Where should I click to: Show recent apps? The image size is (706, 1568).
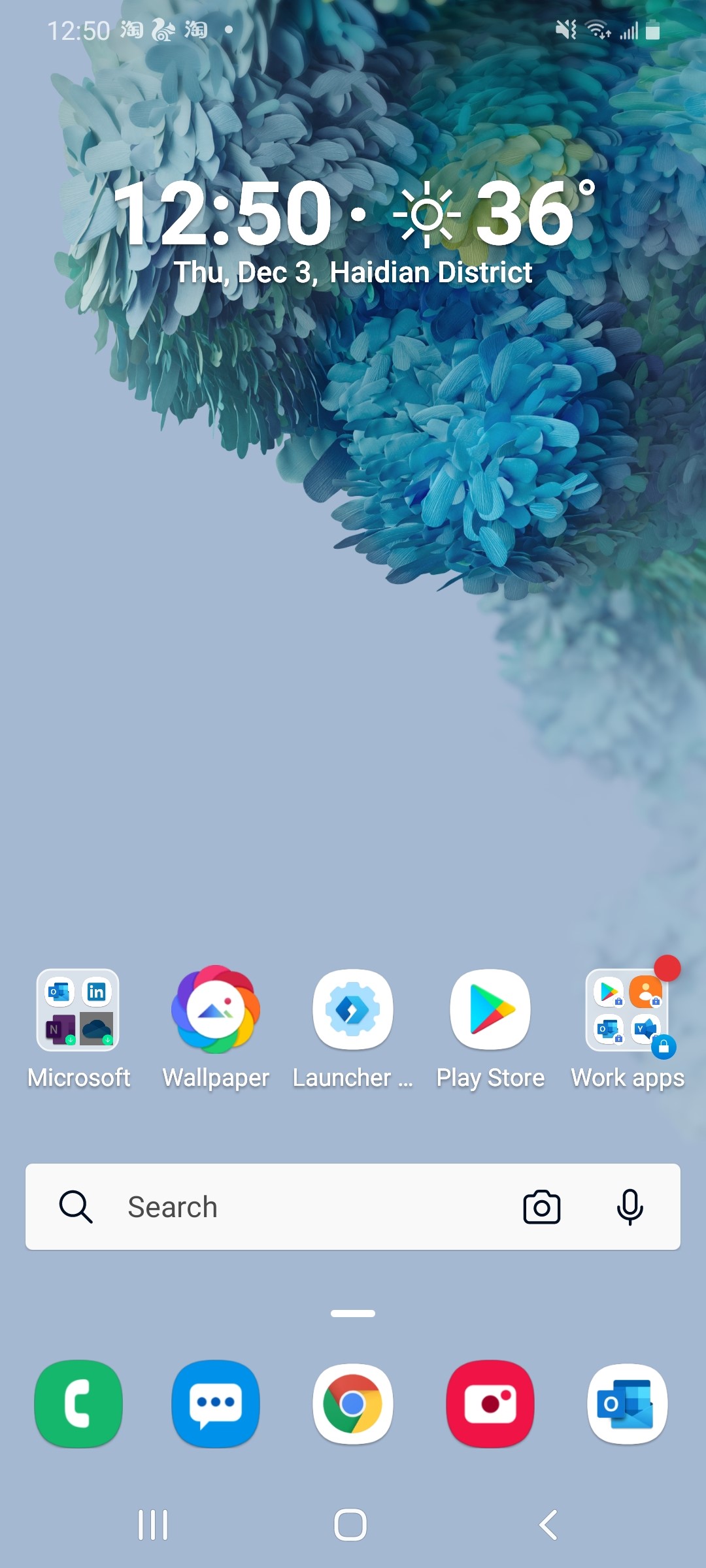pos(153,1525)
